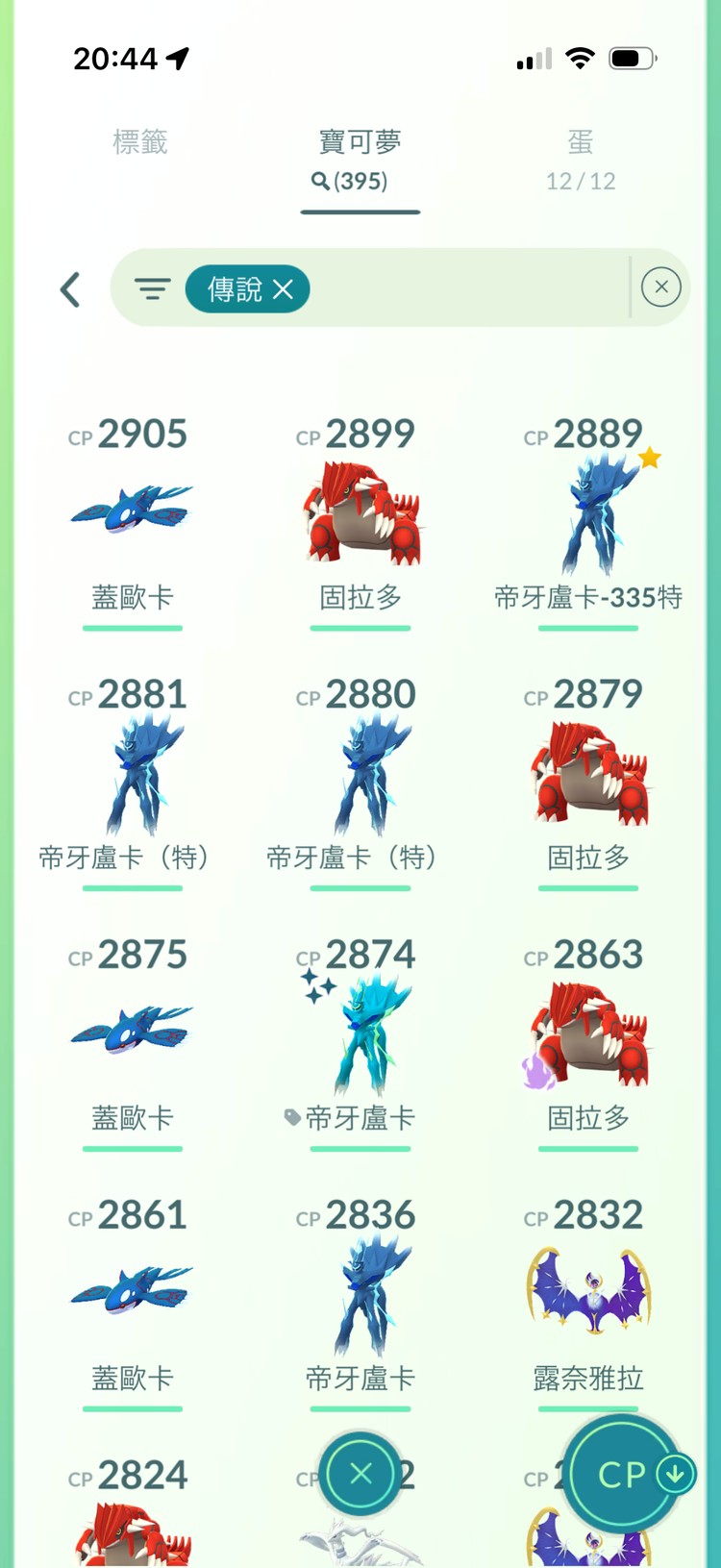Select the 帝牙盧卡 CP 2836 thumbnail

(360, 1293)
